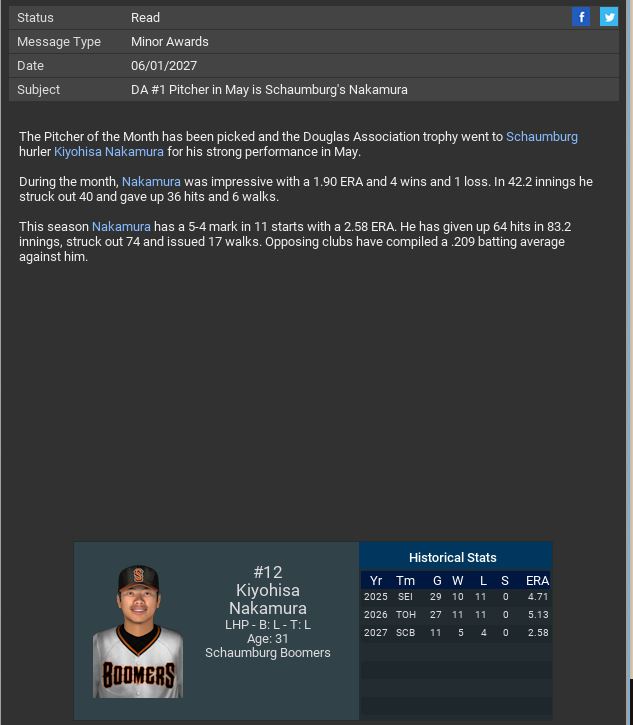Tap the Nakamura link in the monthly stats paragraph
Viewport: 633px width, 725px height.
tap(151, 182)
